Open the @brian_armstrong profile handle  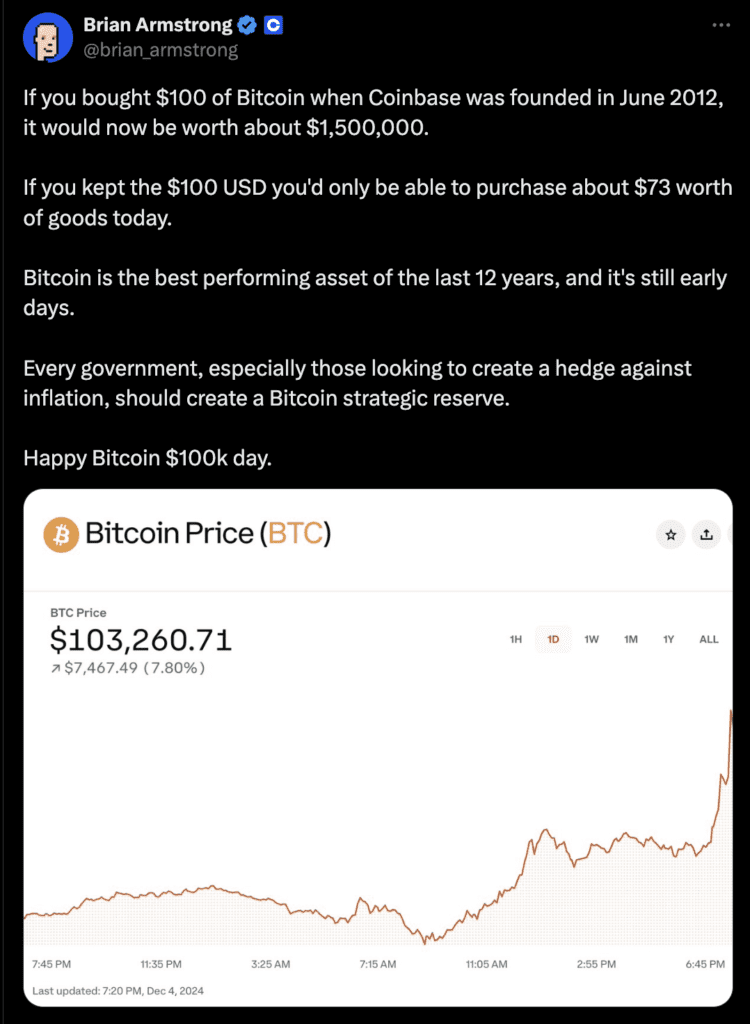161,50
